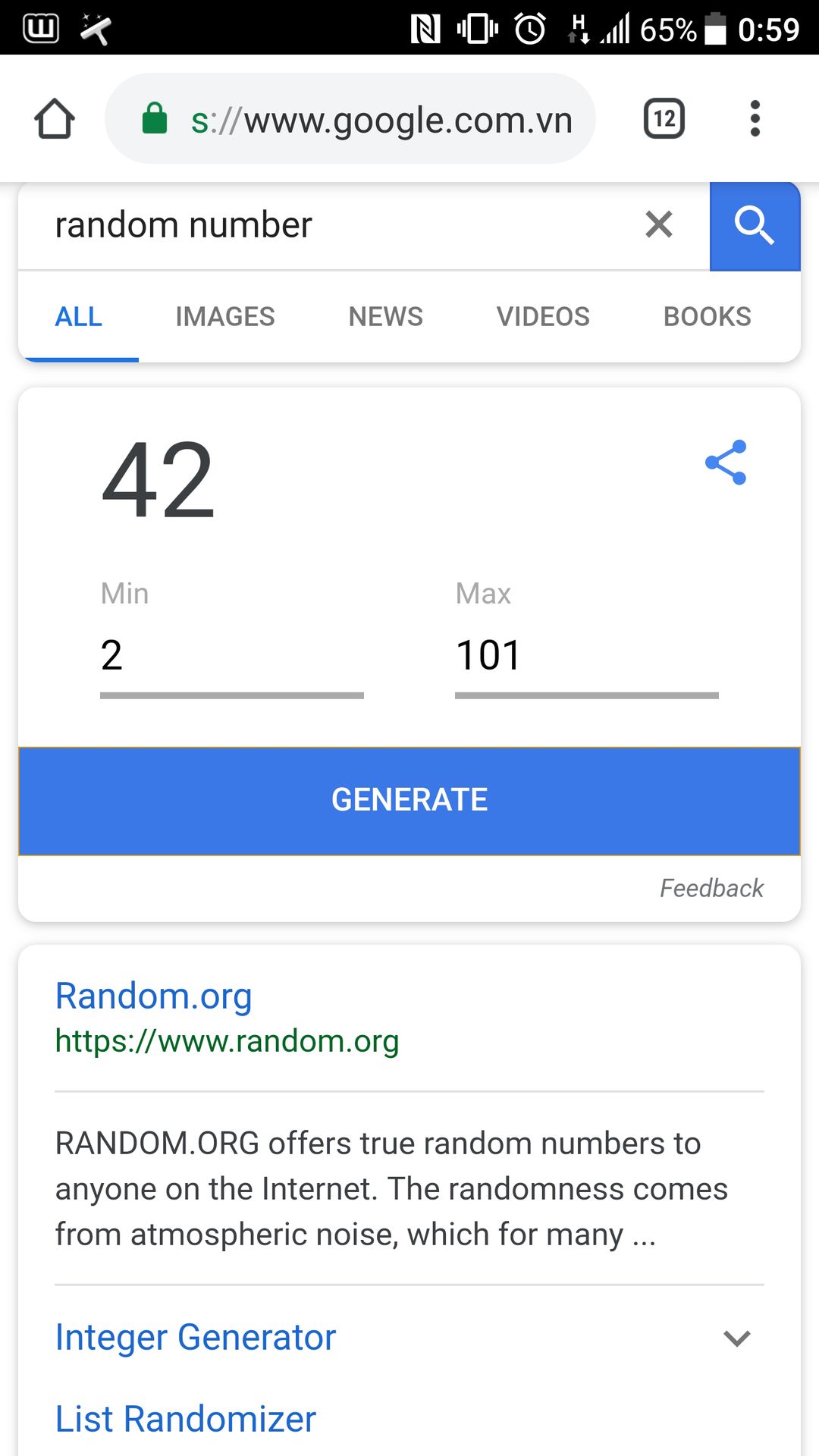Open the List Randomizer link
The width and height of the screenshot is (819, 1456).
pyautogui.click(x=186, y=1419)
